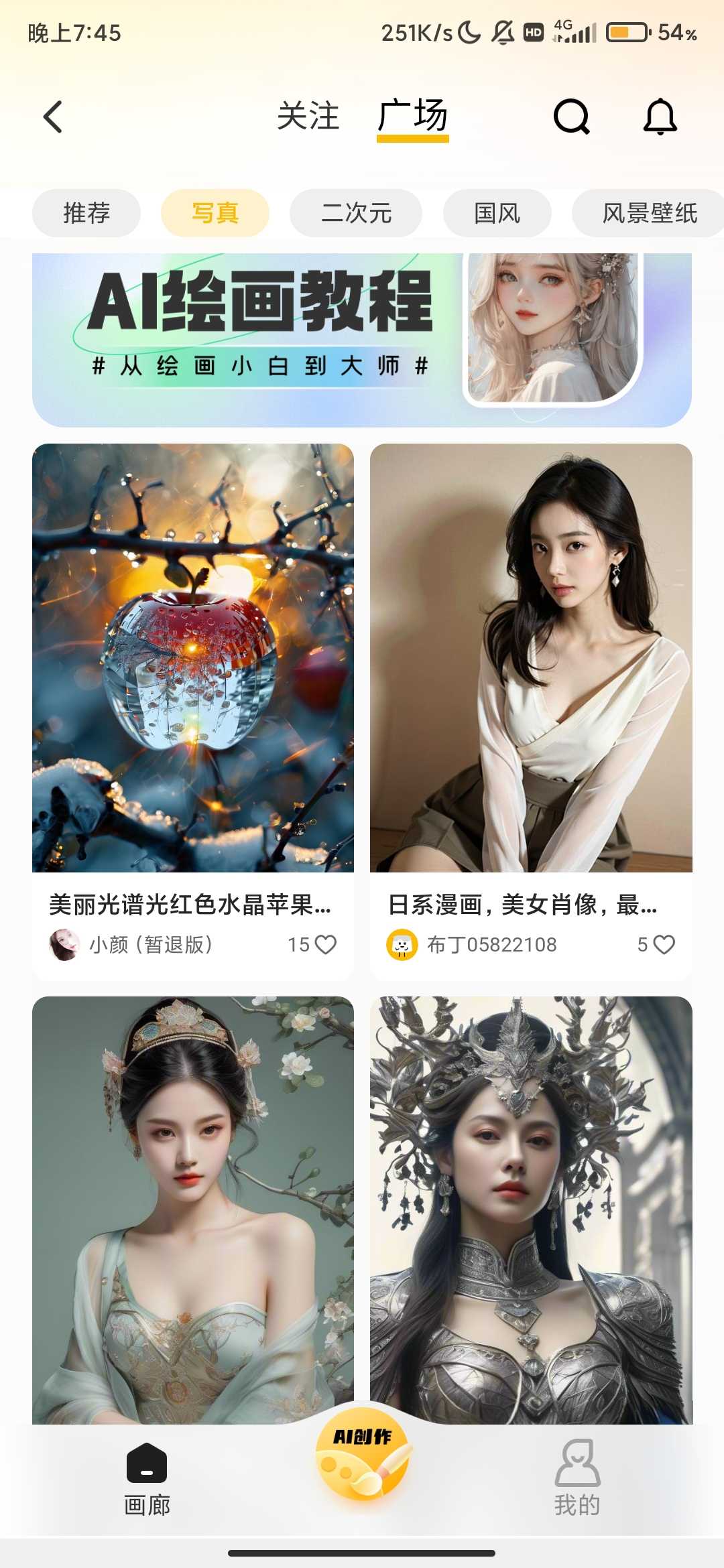Screen dimensions: 724x1568
Task: View 小颜（暂退版） author profile
Action: pyautogui.click(x=64, y=944)
